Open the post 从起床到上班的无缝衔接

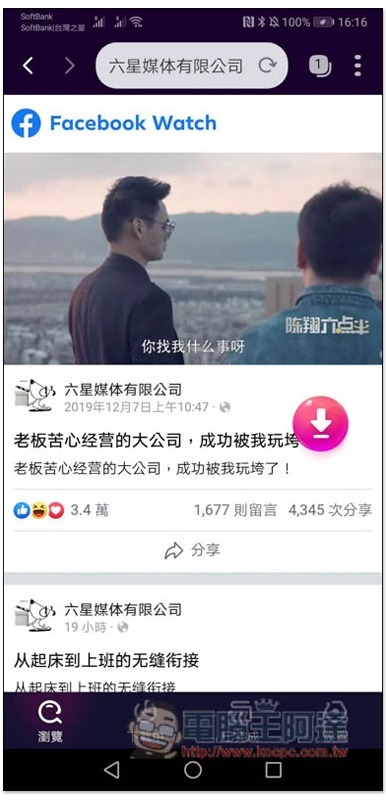click(106, 662)
